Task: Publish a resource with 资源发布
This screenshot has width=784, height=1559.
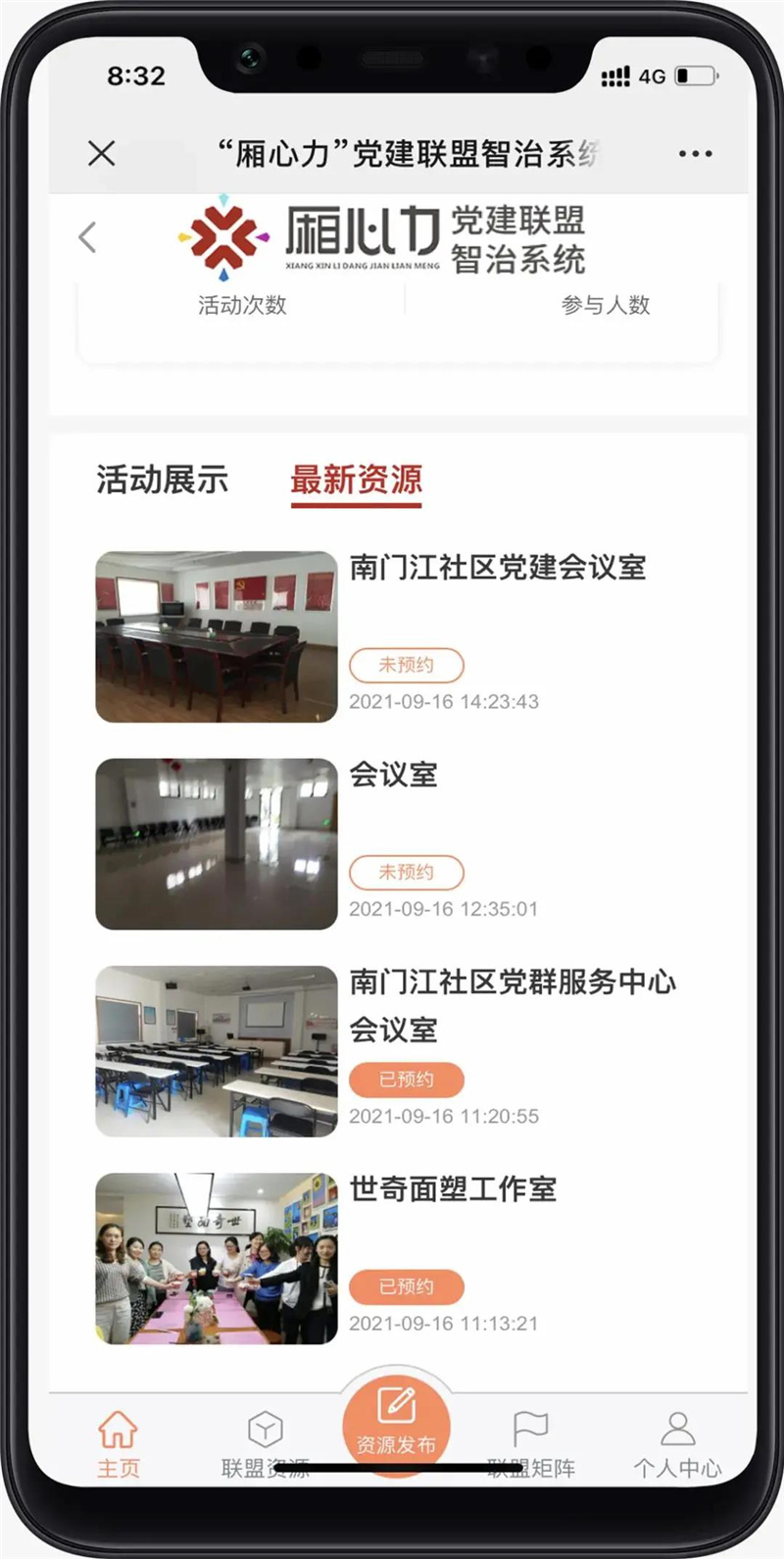Action: point(396,1422)
